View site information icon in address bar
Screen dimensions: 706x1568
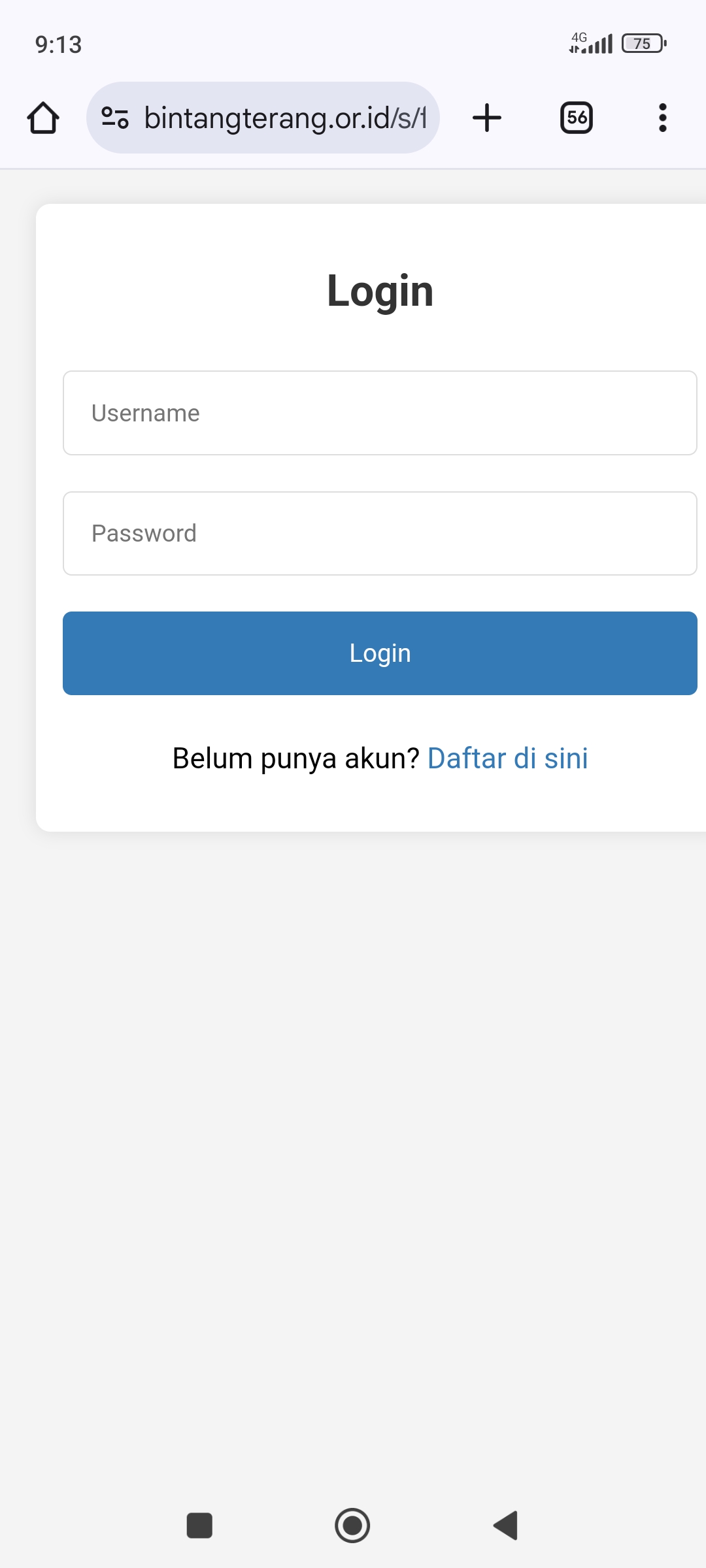click(115, 118)
